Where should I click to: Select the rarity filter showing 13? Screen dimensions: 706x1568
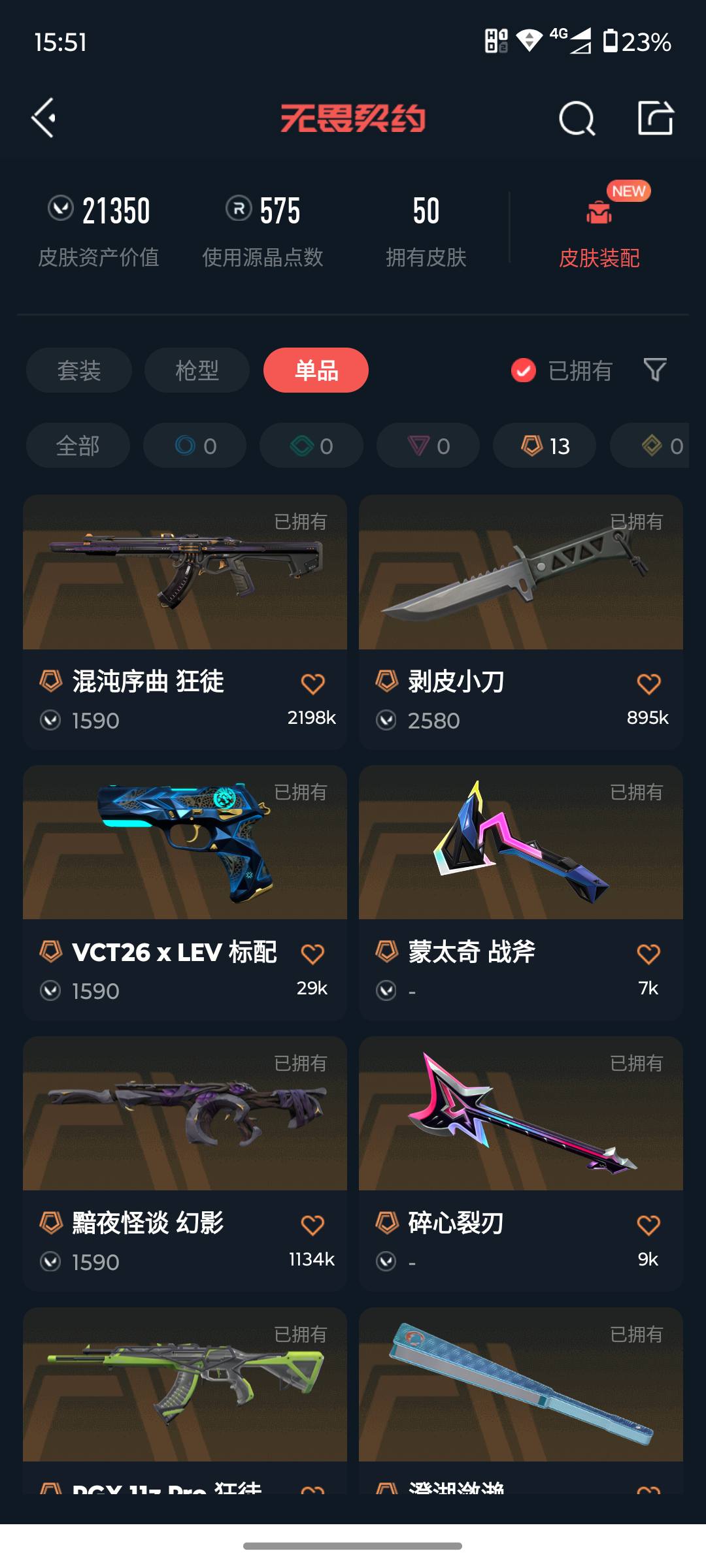click(x=543, y=446)
